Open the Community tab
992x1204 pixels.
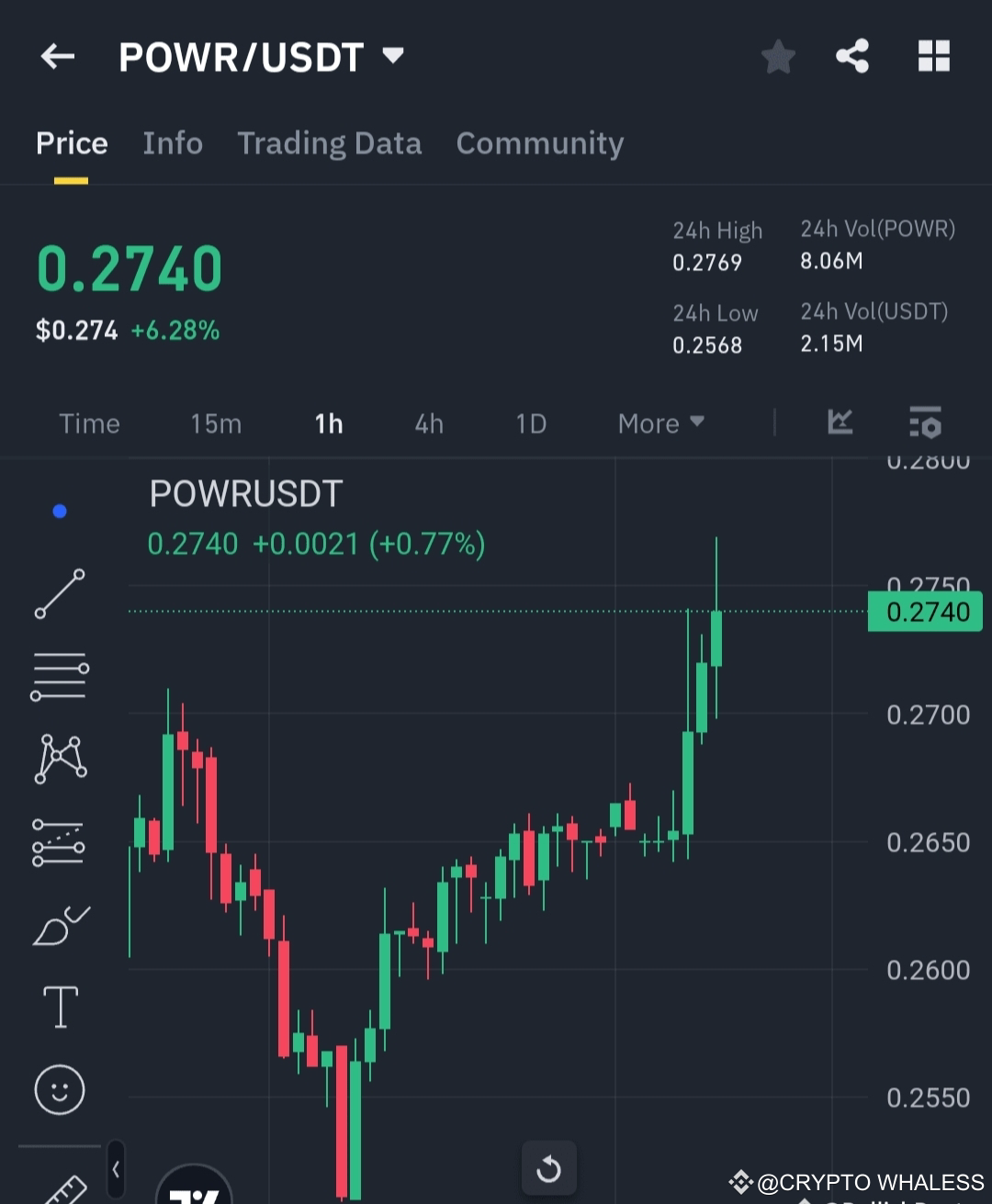click(x=539, y=144)
